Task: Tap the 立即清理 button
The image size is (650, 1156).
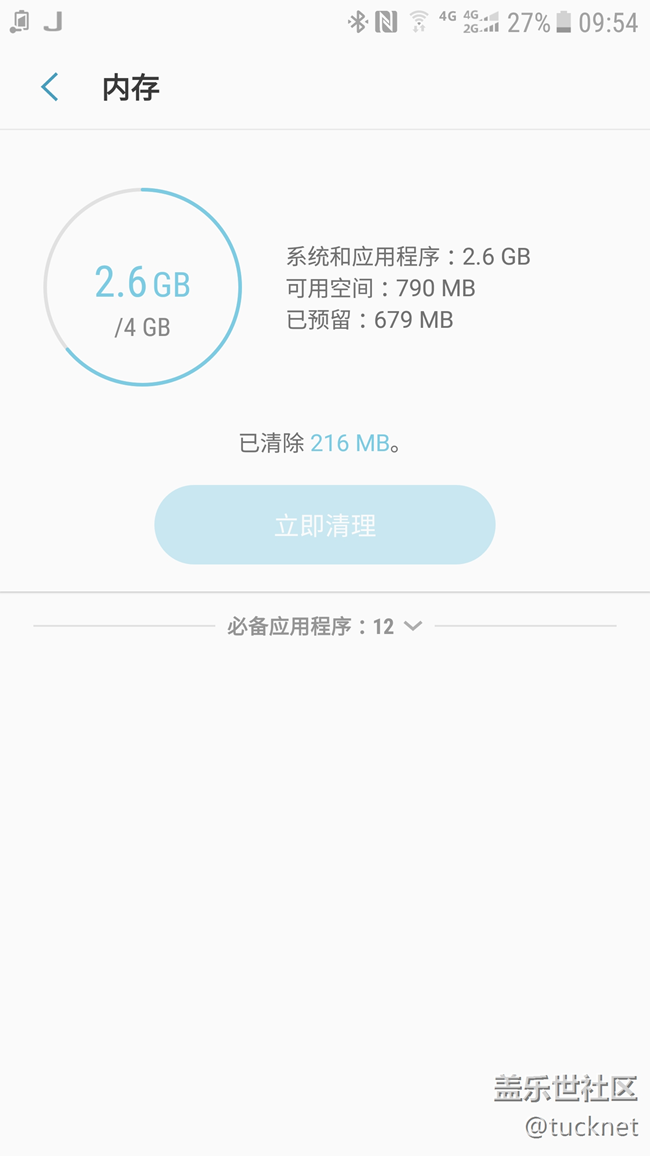Action: (x=325, y=525)
